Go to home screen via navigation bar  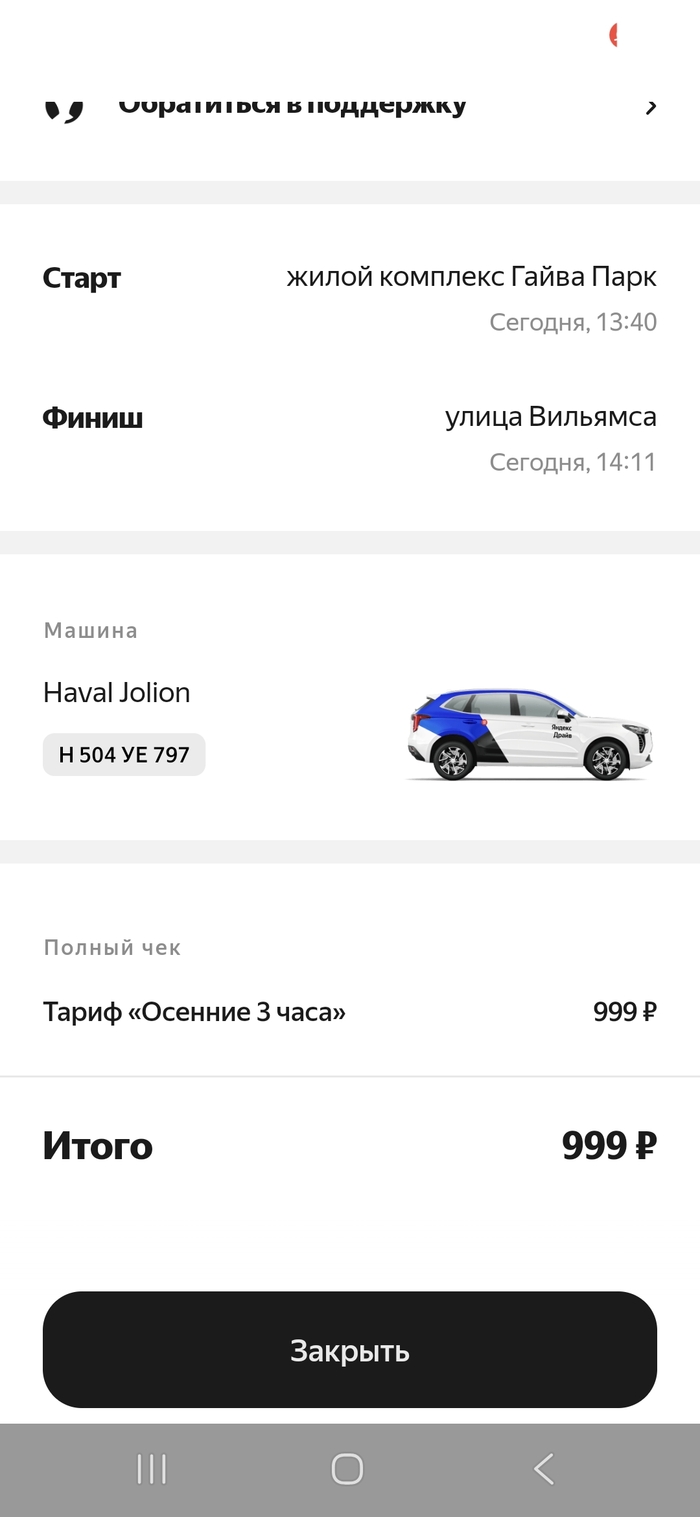click(x=347, y=1469)
